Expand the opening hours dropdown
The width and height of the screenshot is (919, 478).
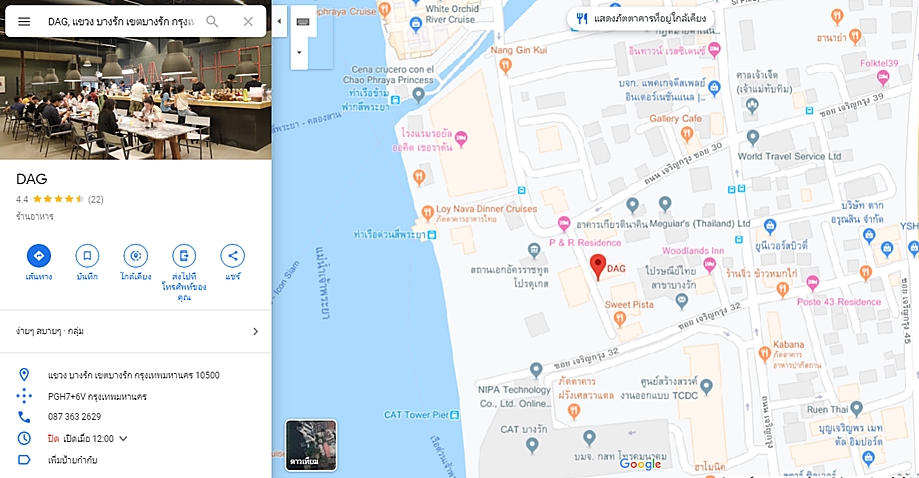(123, 438)
